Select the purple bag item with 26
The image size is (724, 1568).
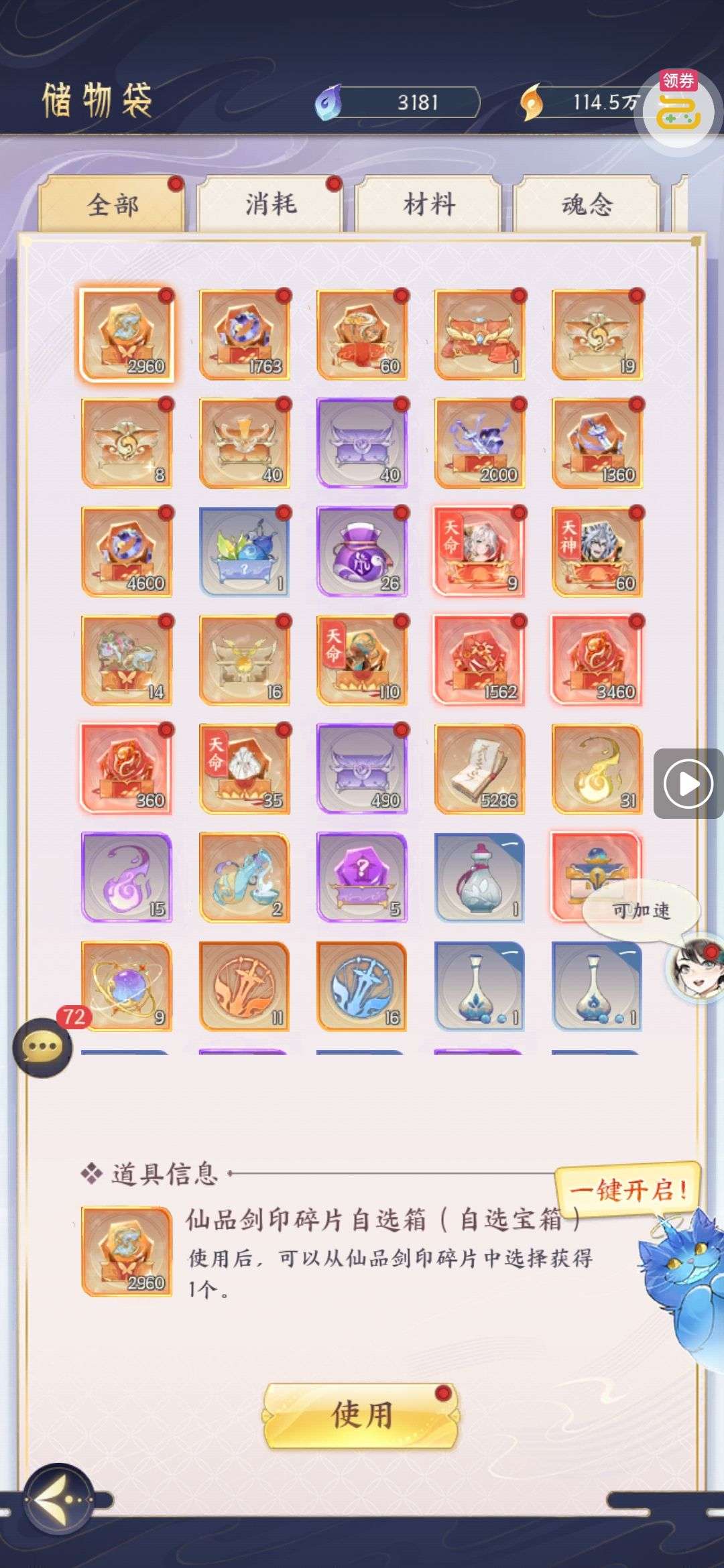362,551
